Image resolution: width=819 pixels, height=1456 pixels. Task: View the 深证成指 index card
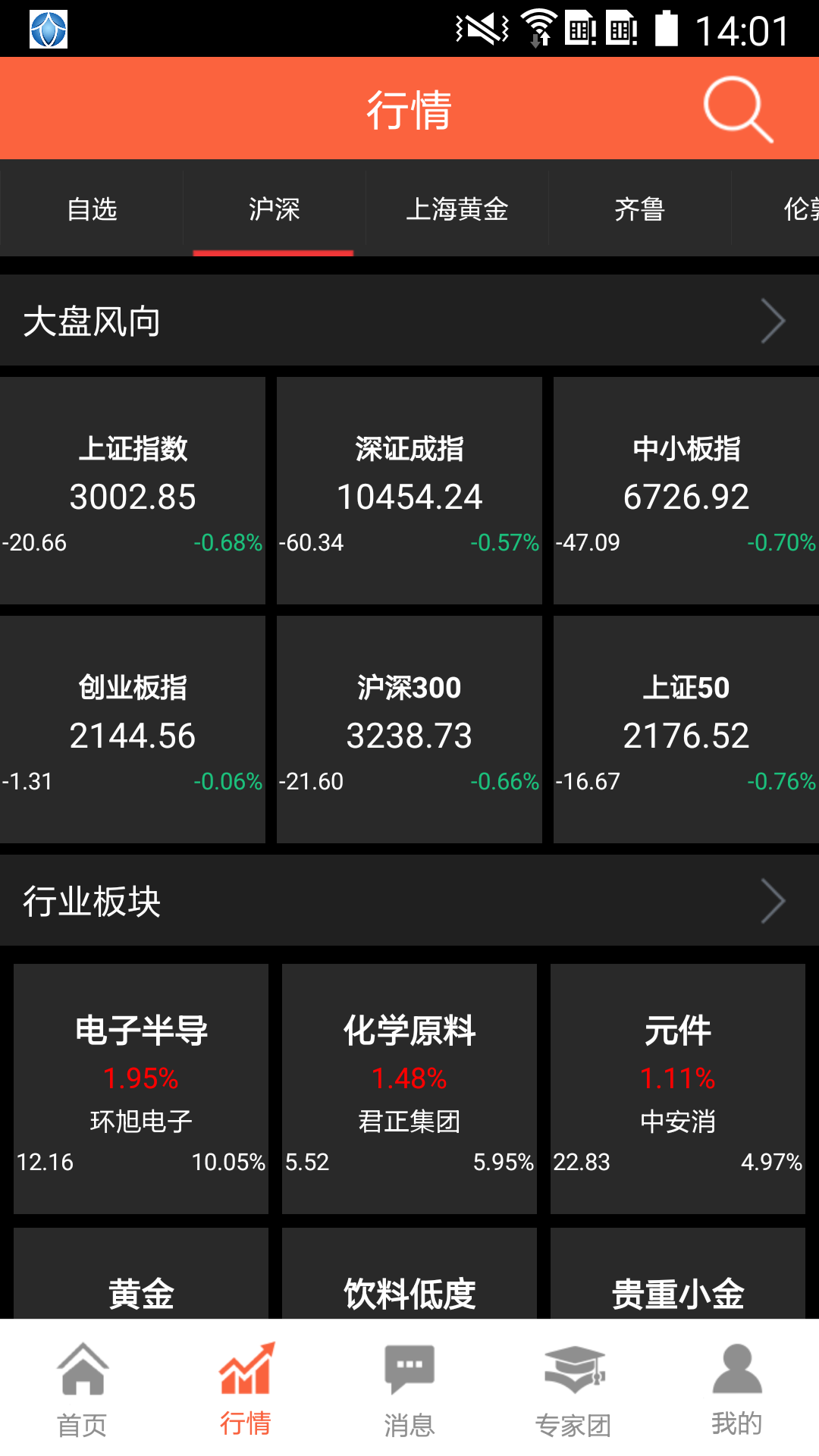coord(409,491)
